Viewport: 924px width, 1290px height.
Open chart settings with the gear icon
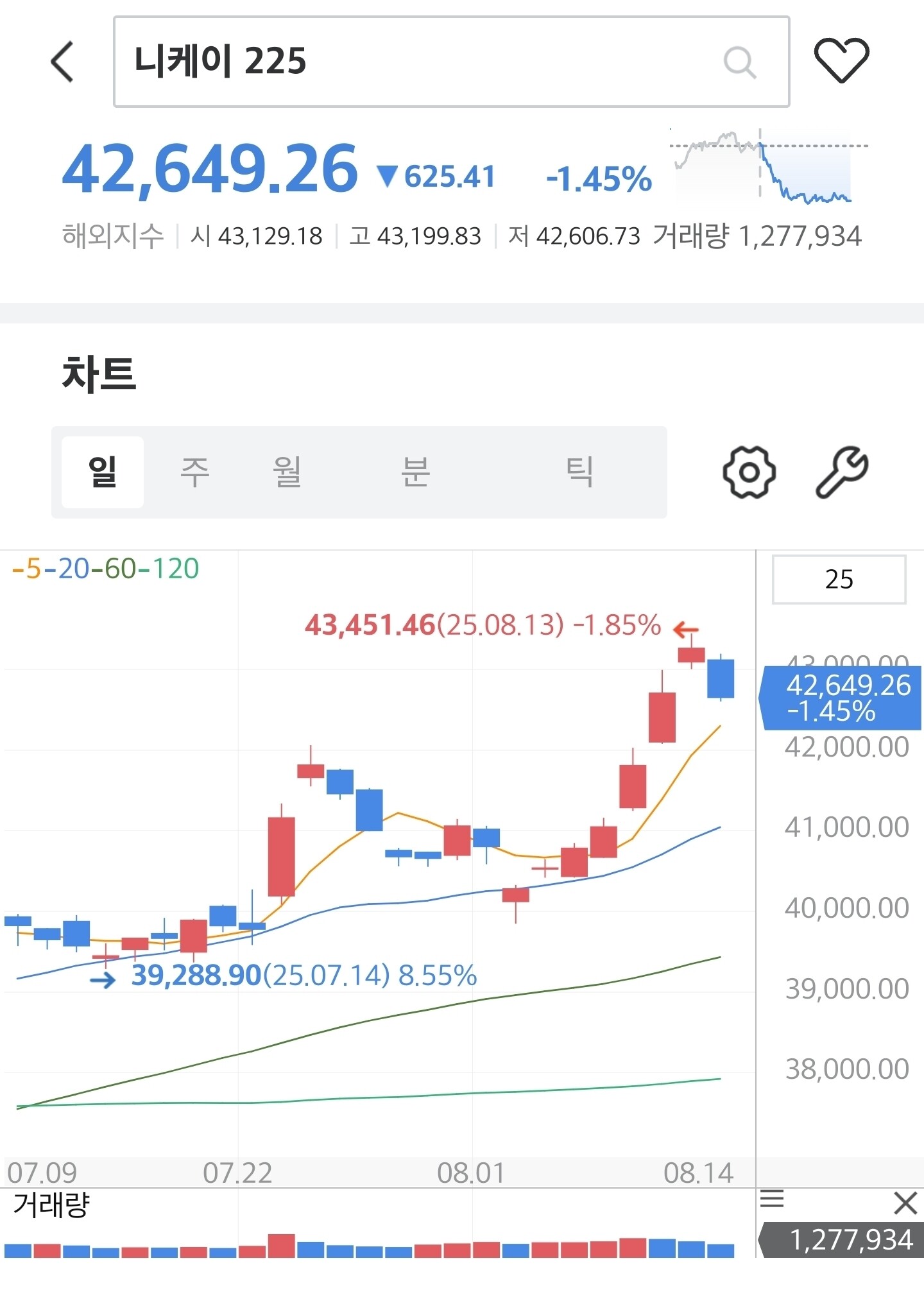749,472
